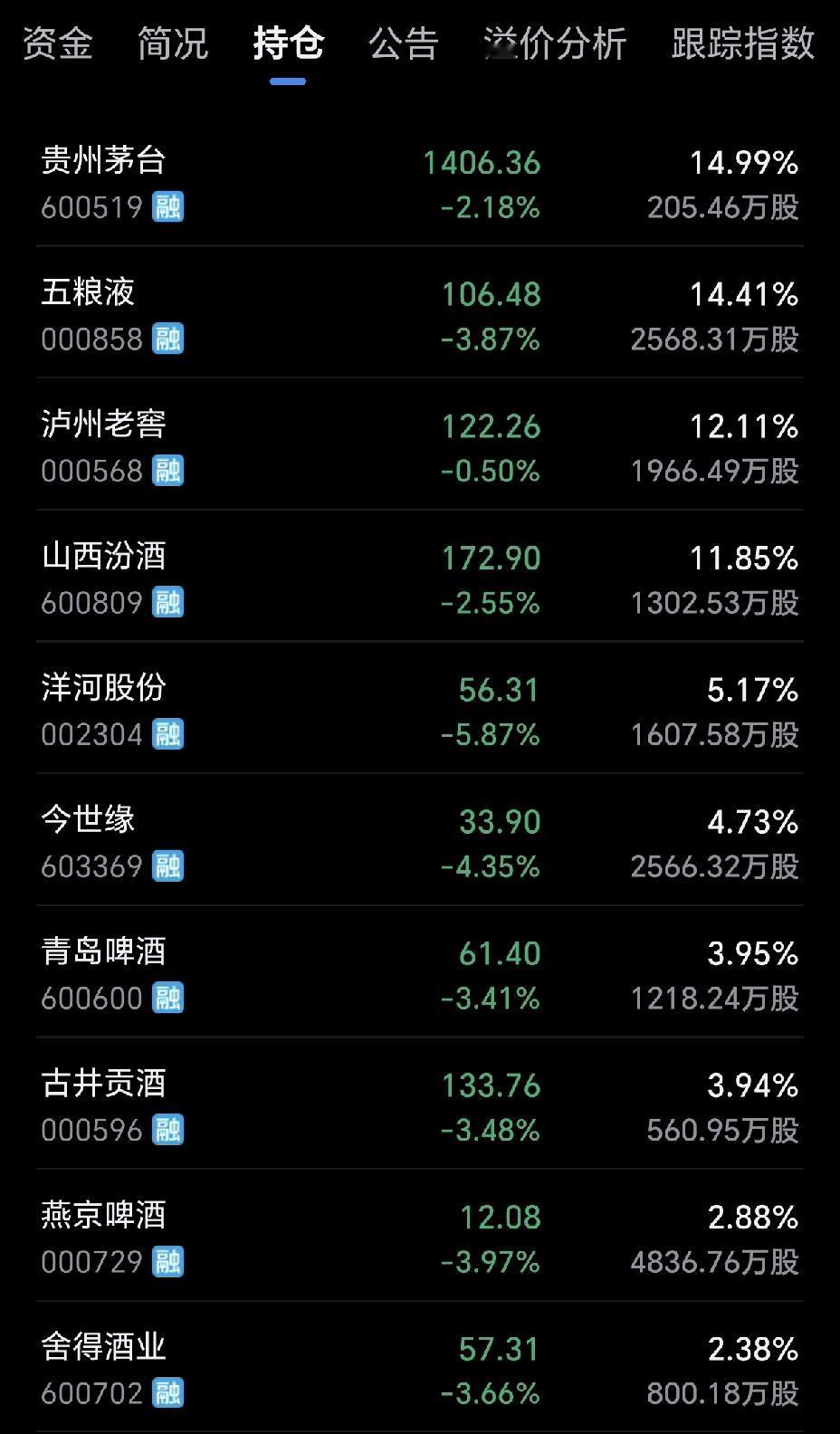Tap the 融 margin icon for 古井贡酒
This screenshot has width=840, height=1434.
pos(167,1130)
